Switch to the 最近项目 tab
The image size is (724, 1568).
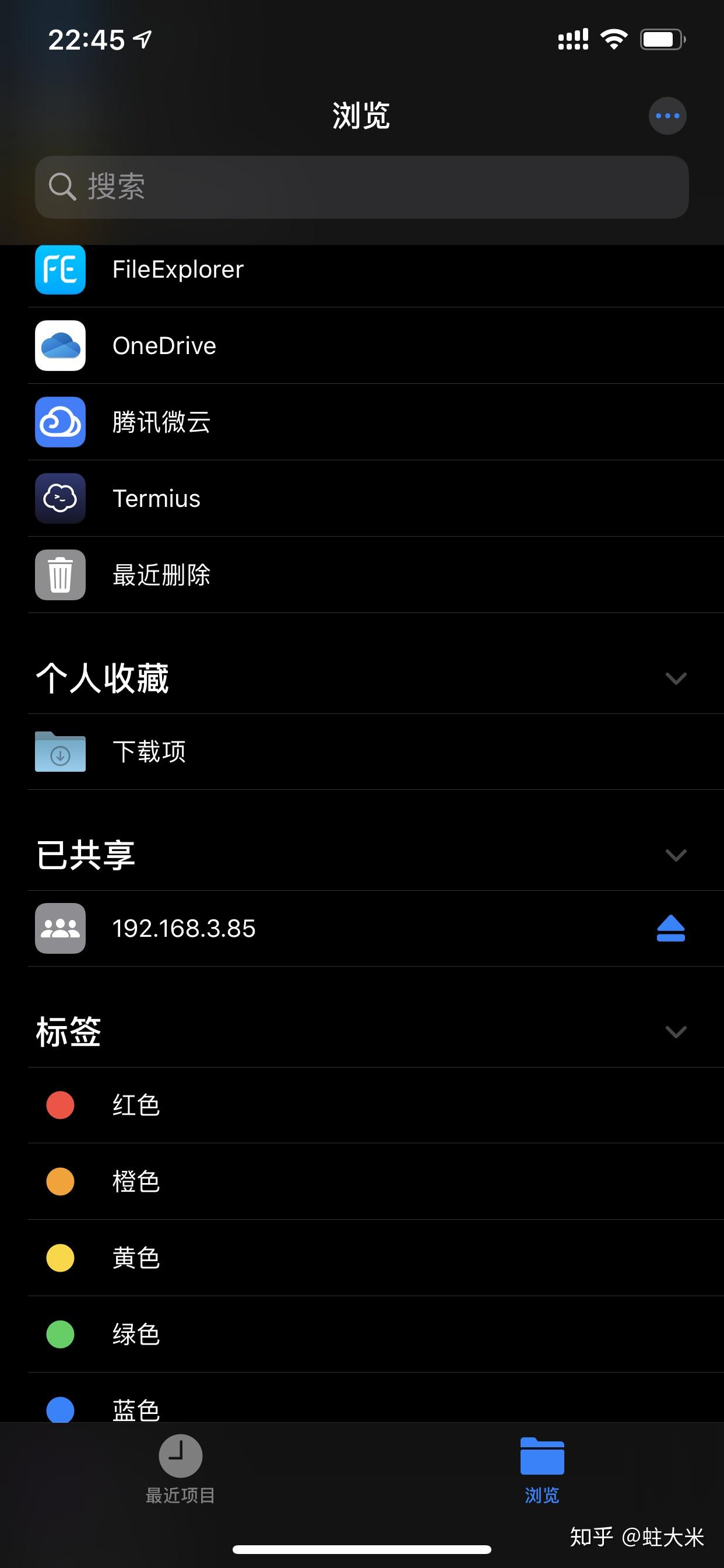pos(180,1468)
